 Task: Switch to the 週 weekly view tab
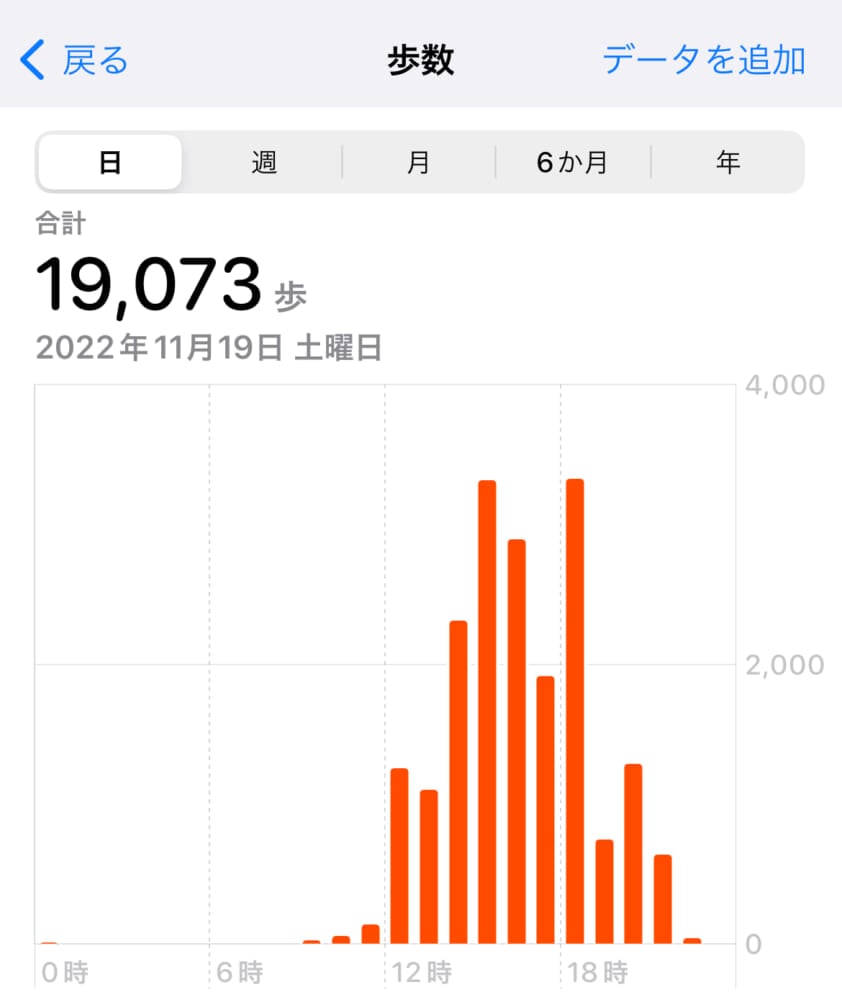(263, 161)
